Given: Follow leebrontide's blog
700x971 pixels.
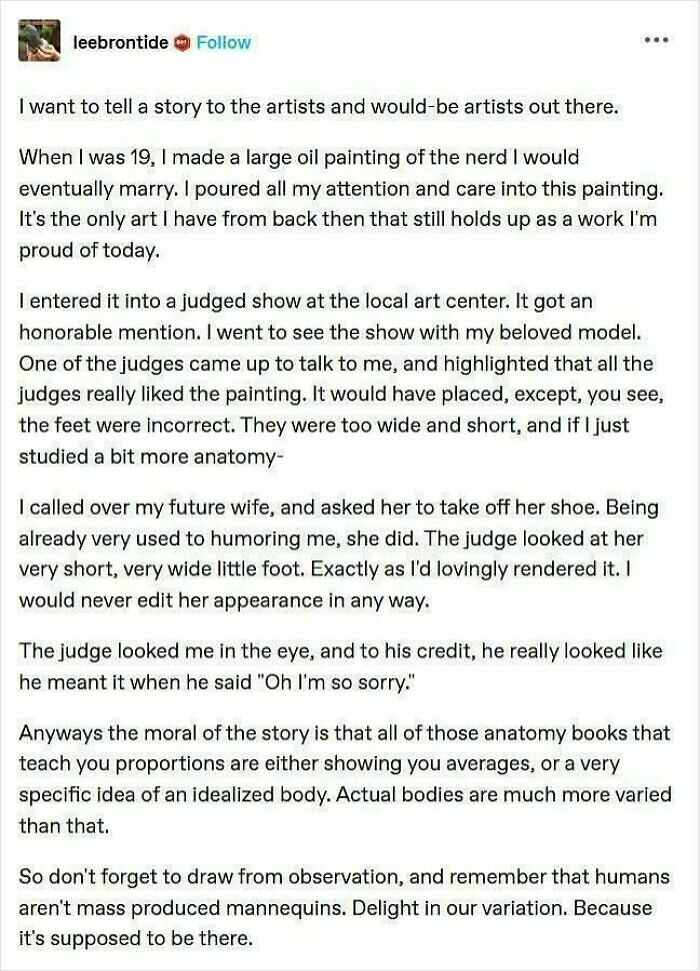Looking at the screenshot, I should [x=223, y=42].
